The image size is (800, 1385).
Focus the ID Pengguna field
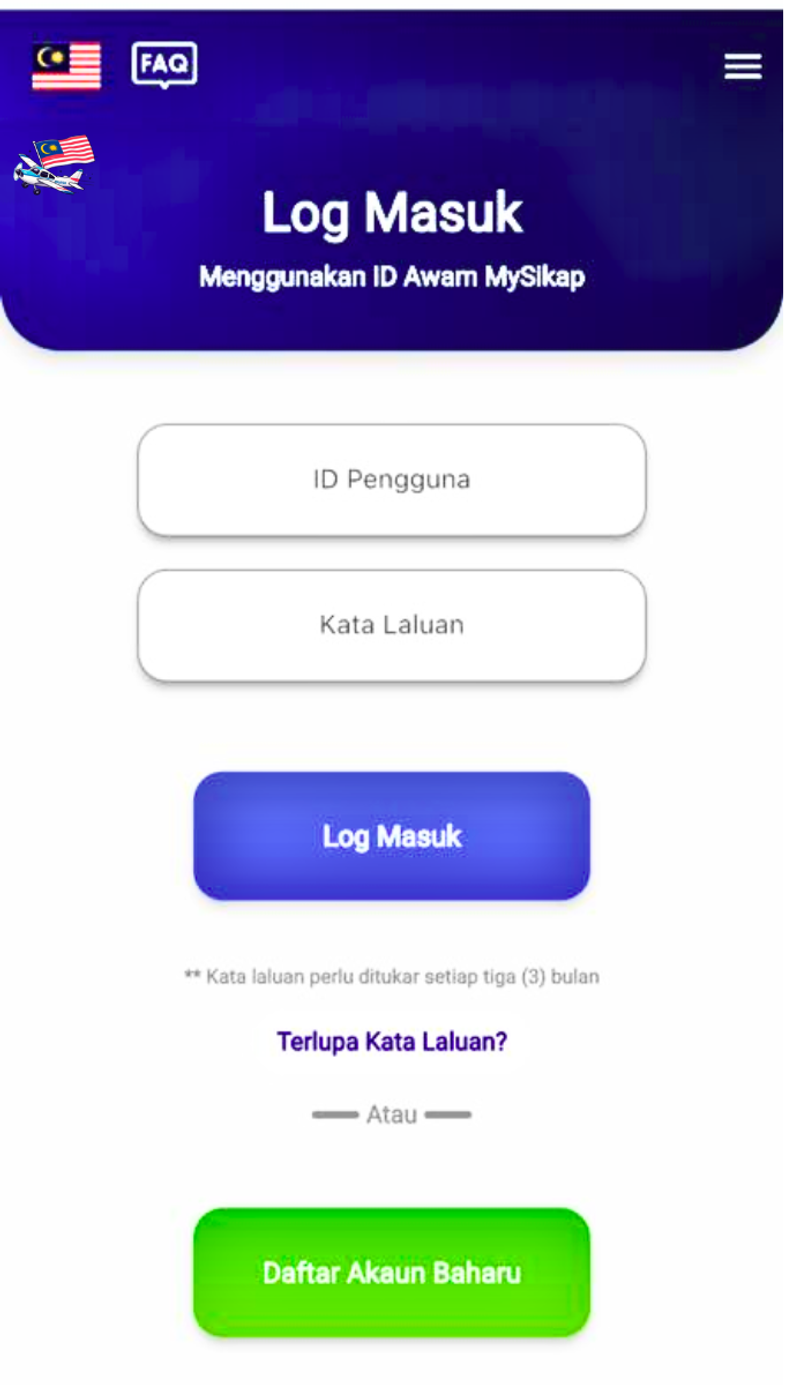click(391, 480)
